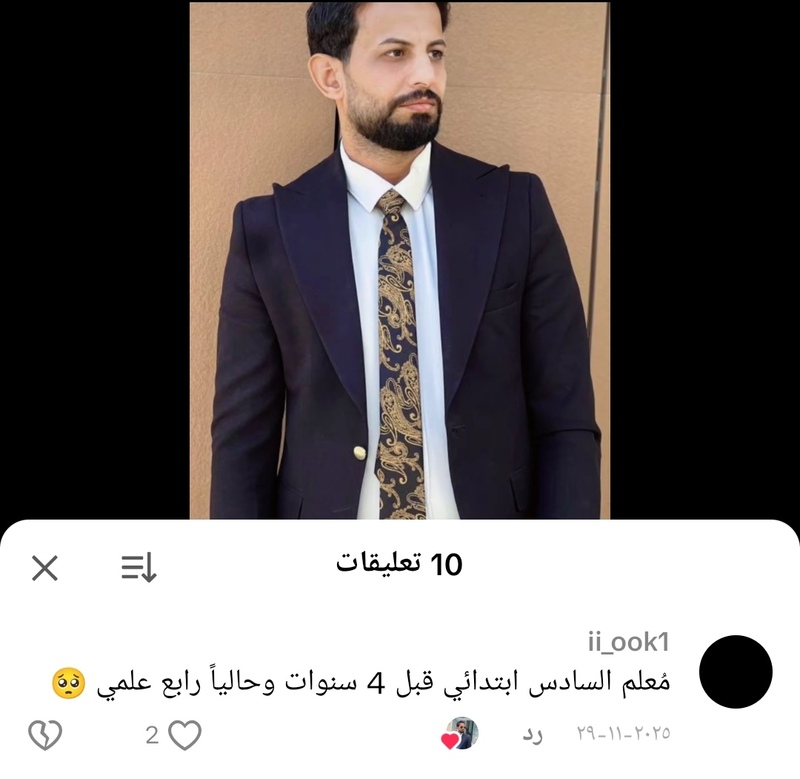This screenshot has height=779, width=800.
Task: Dislike the comment by ii_ook1
Action: (x=45, y=736)
